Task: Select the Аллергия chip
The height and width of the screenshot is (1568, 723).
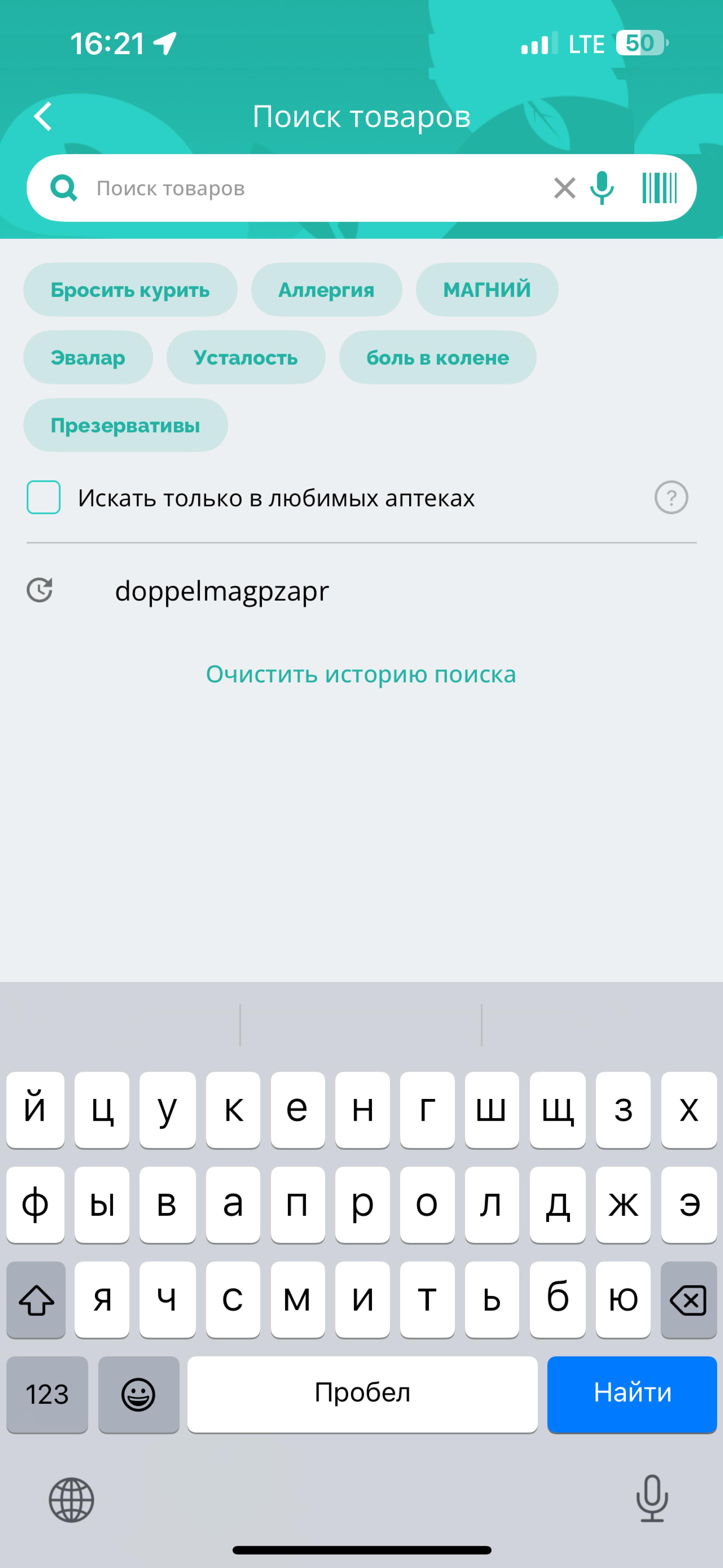Action: (326, 290)
